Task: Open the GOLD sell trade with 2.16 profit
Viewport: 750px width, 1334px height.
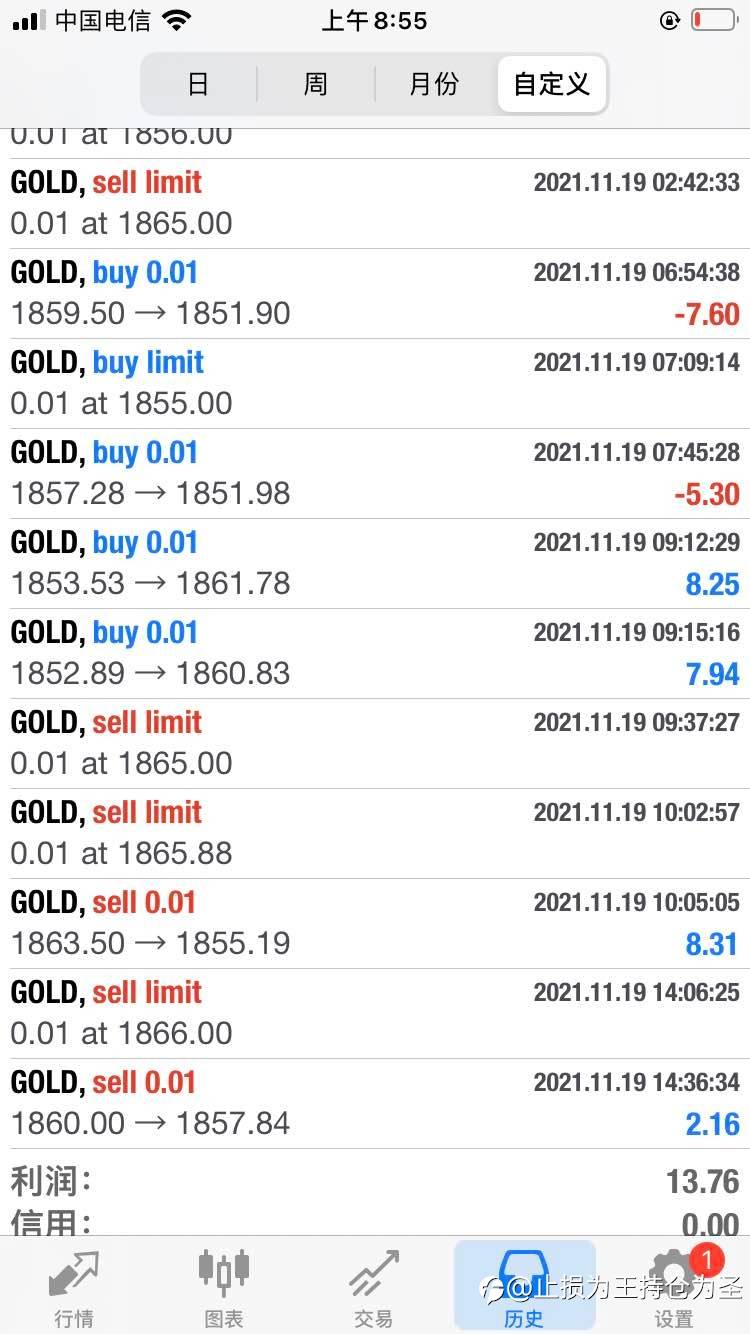Action: [x=375, y=1104]
